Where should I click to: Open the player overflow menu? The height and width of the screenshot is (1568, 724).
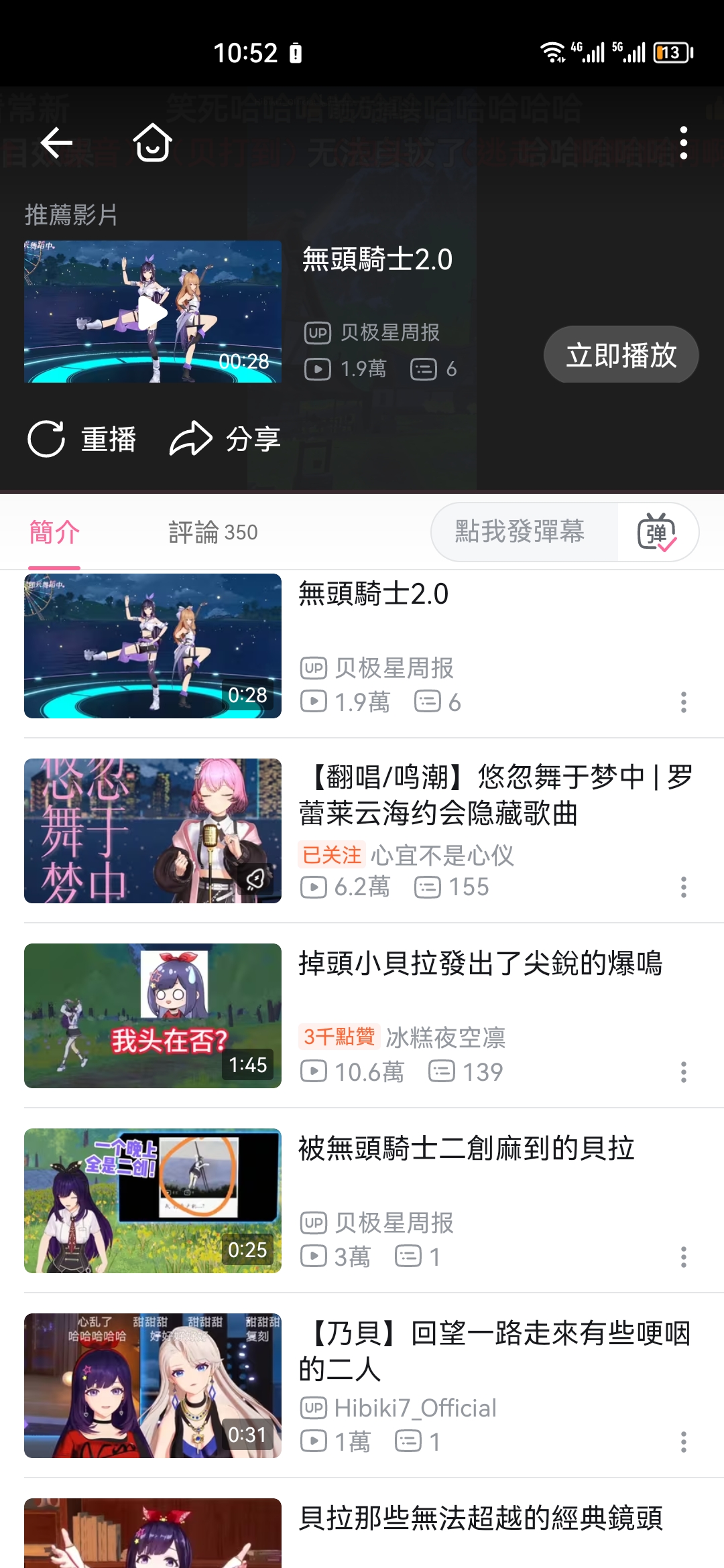pyautogui.click(x=683, y=143)
